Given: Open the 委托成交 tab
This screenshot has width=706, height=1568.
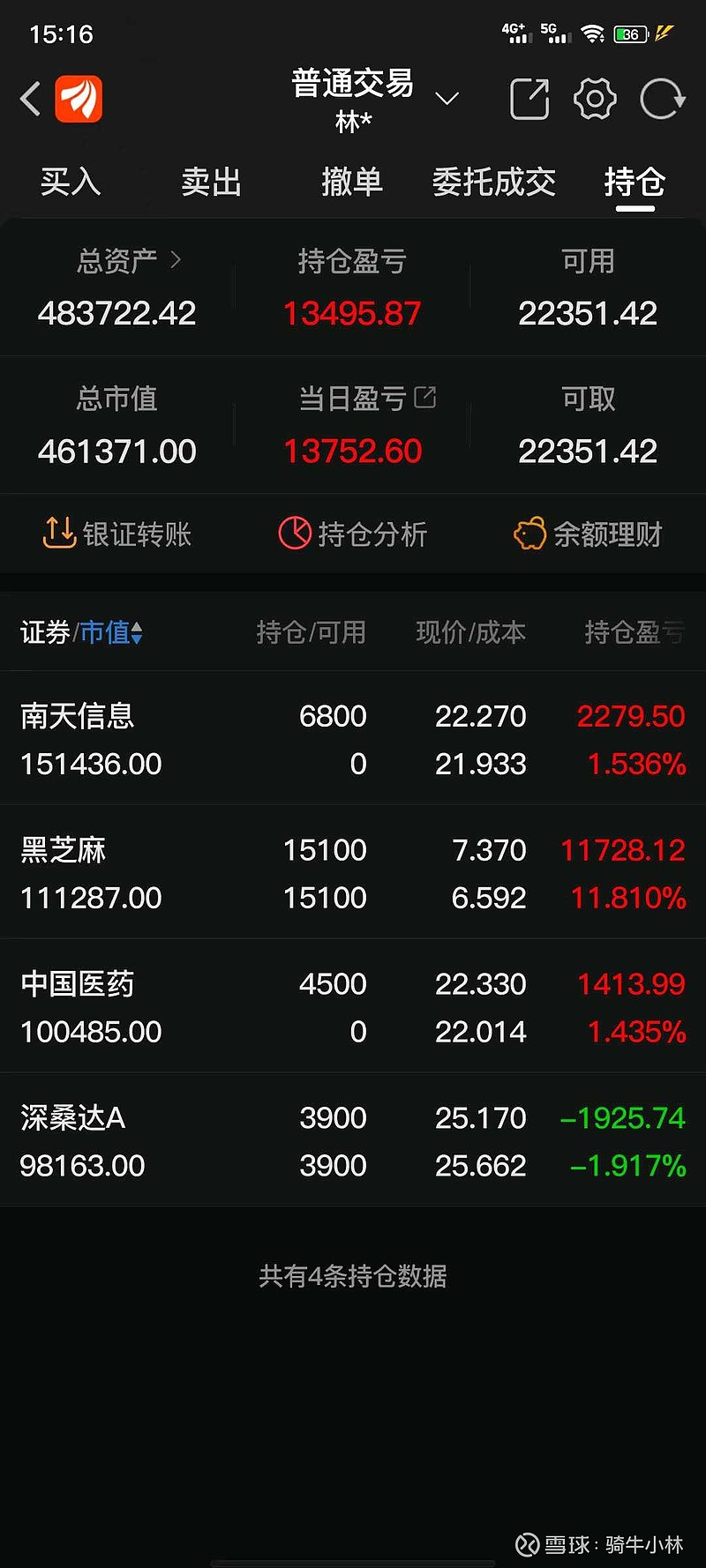Looking at the screenshot, I should tap(493, 183).
